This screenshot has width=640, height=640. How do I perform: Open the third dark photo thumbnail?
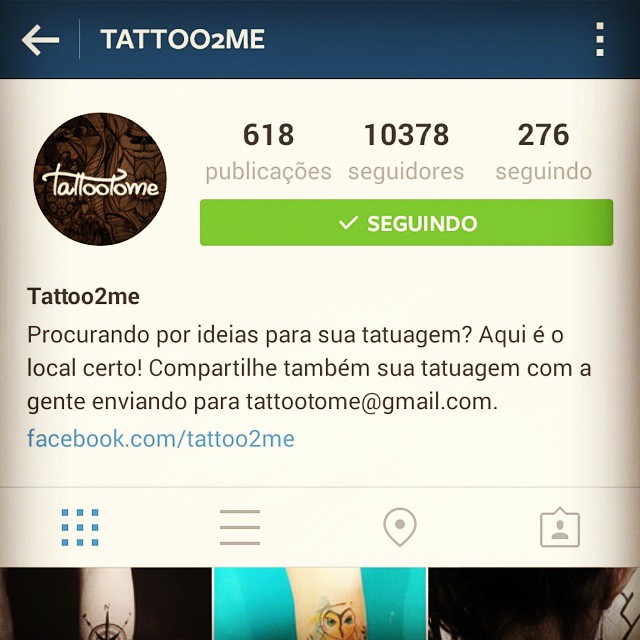535,606
